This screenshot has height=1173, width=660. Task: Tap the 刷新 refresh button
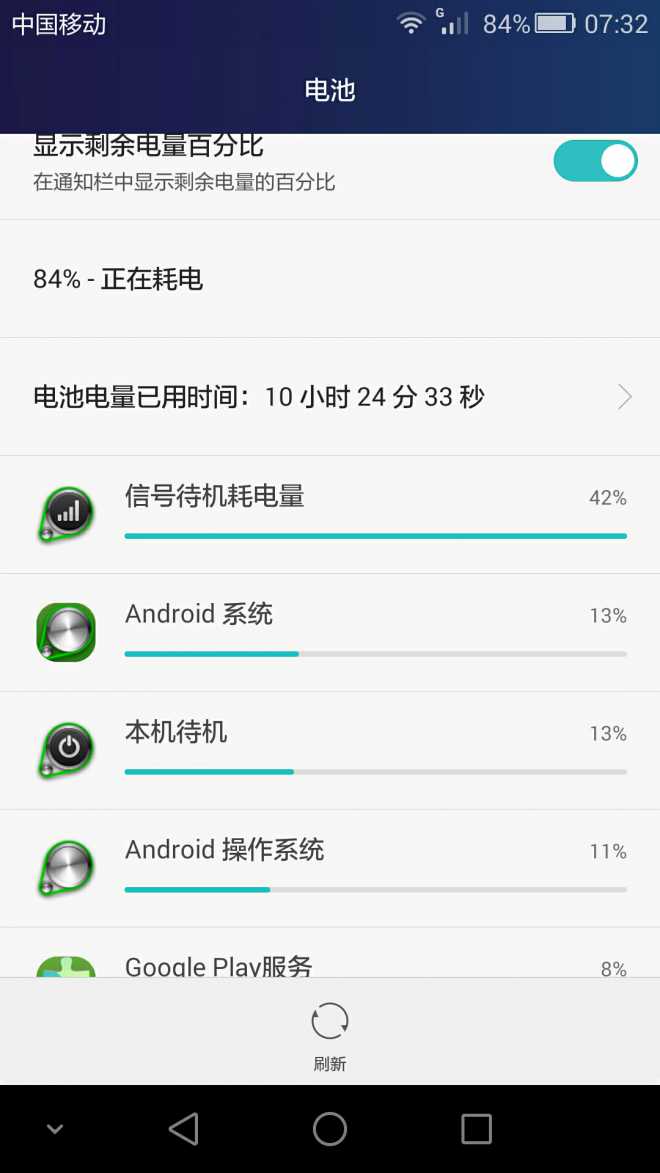330,1035
